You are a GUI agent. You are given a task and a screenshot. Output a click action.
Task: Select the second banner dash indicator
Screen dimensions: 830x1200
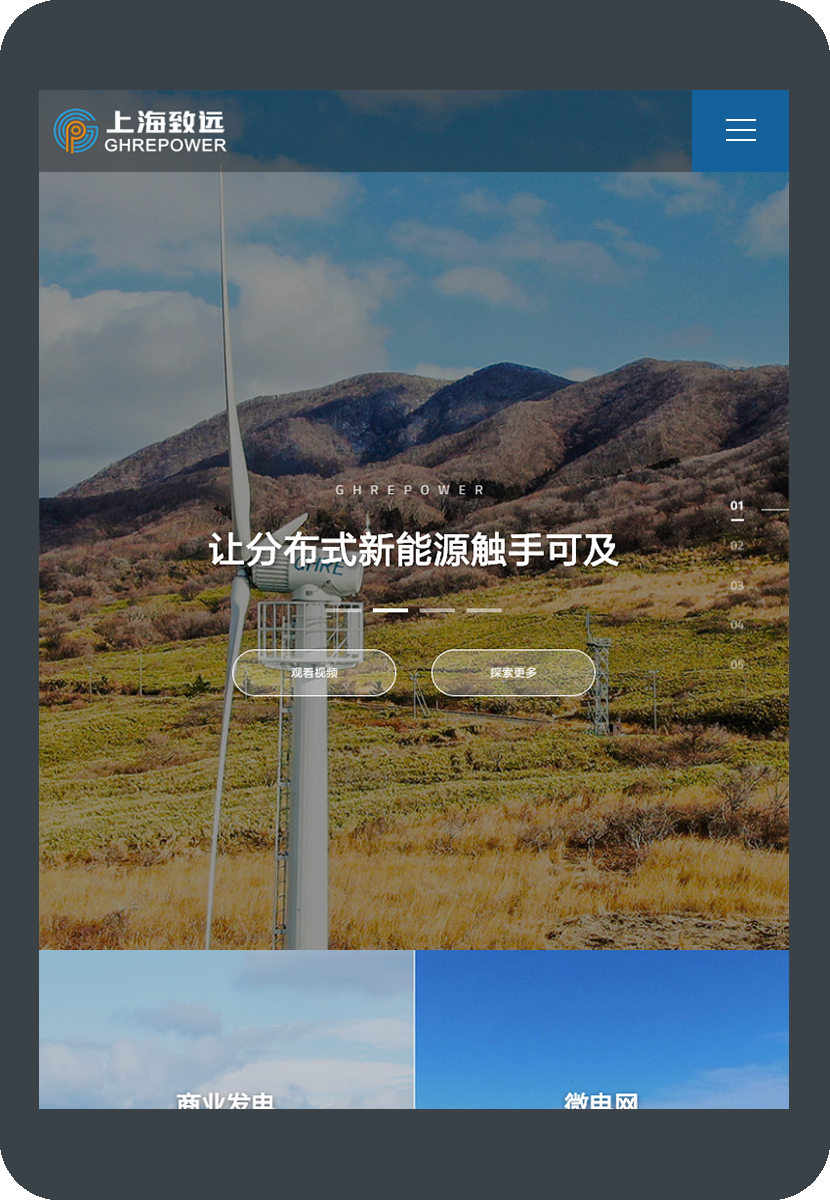coord(437,610)
